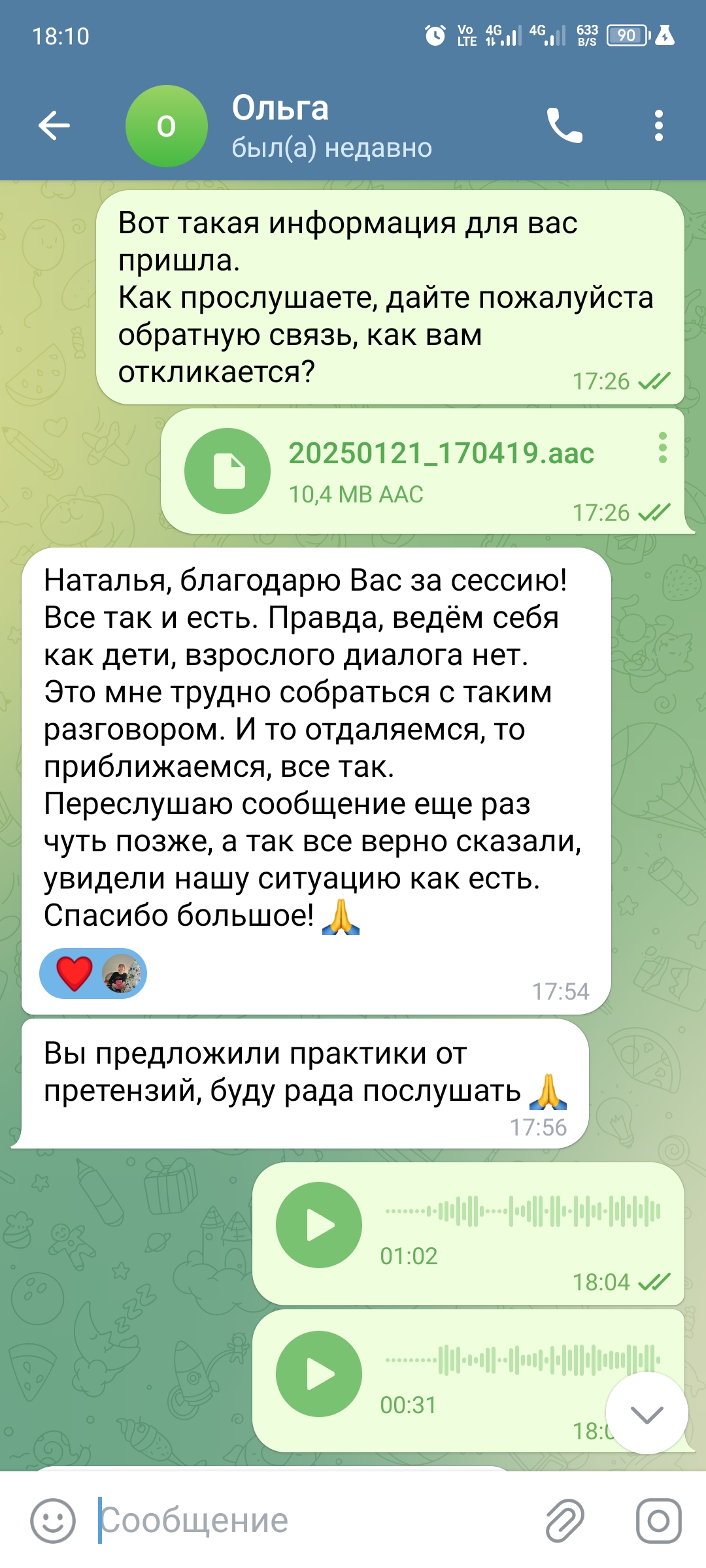Open the emoji picker
Image resolution: width=706 pixels, height=1568 pixels.
pyautogui.click(x=53, y=1520)
